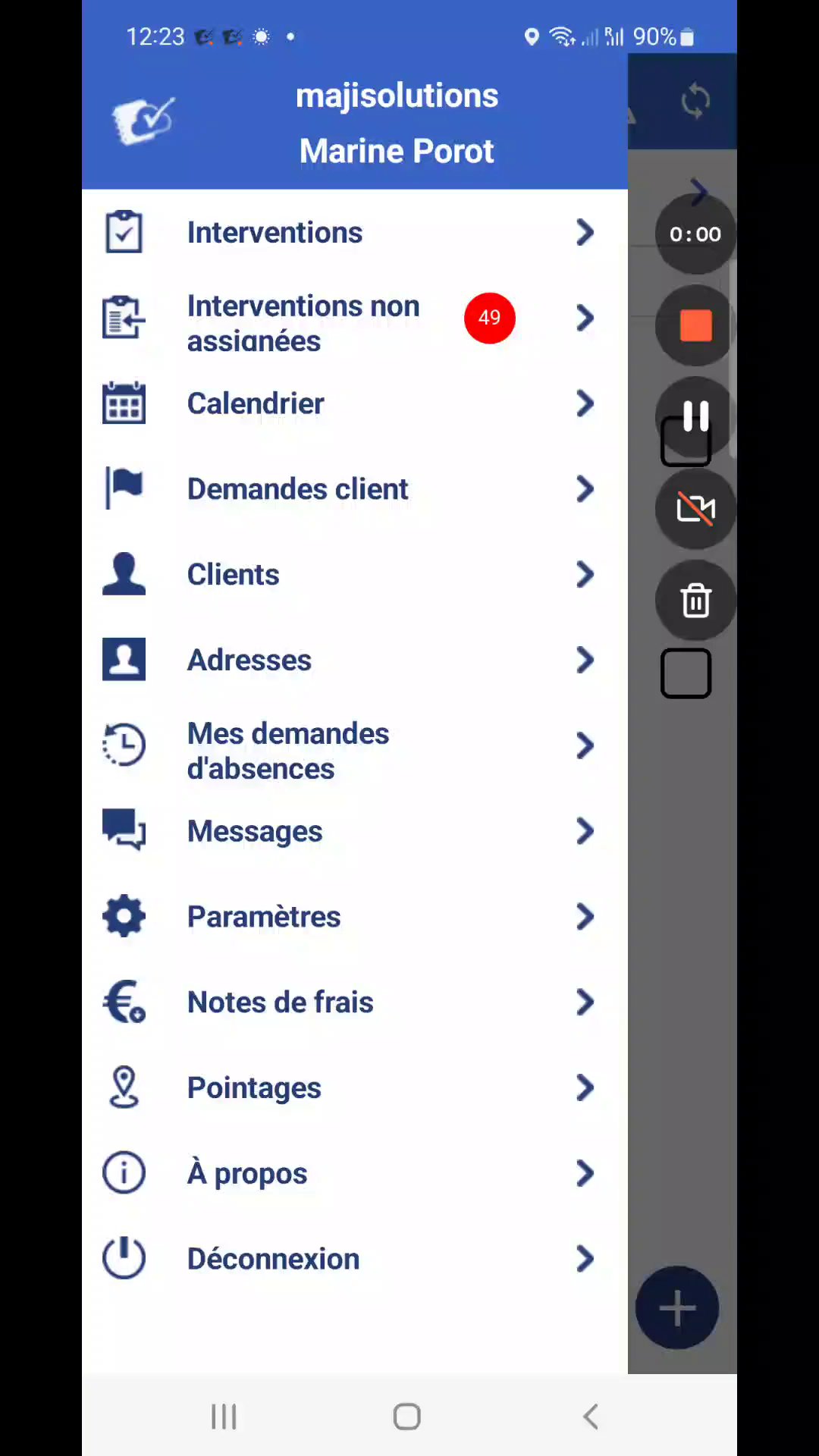Go to Paramètres
The width and height of the screenshot is (819, 1456).
coord(264,917)
